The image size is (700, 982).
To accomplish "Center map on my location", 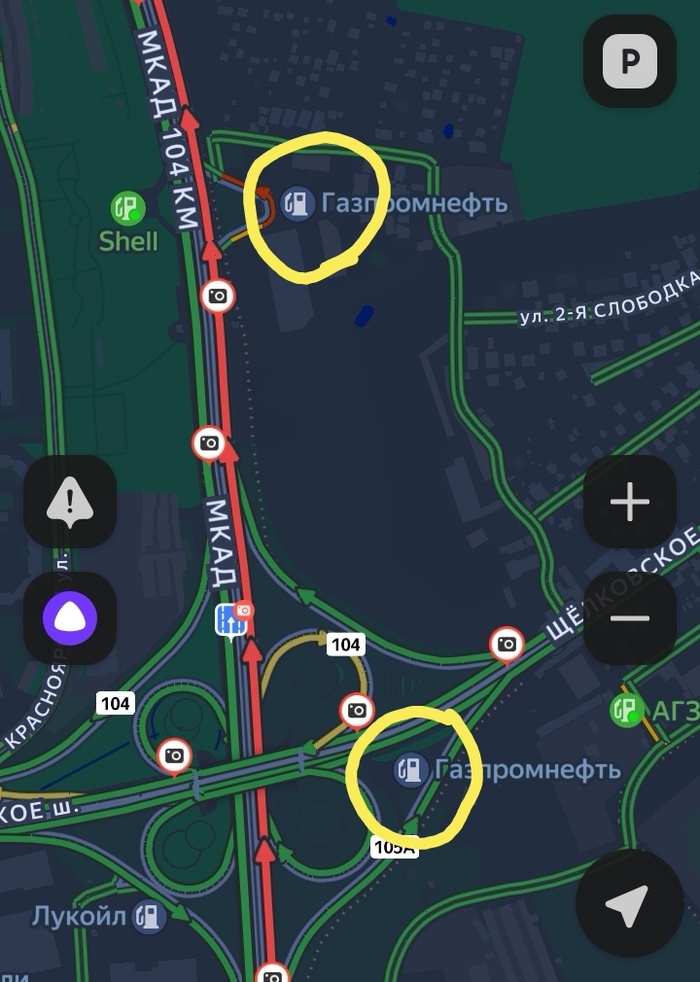I will (x=628, y=907).
